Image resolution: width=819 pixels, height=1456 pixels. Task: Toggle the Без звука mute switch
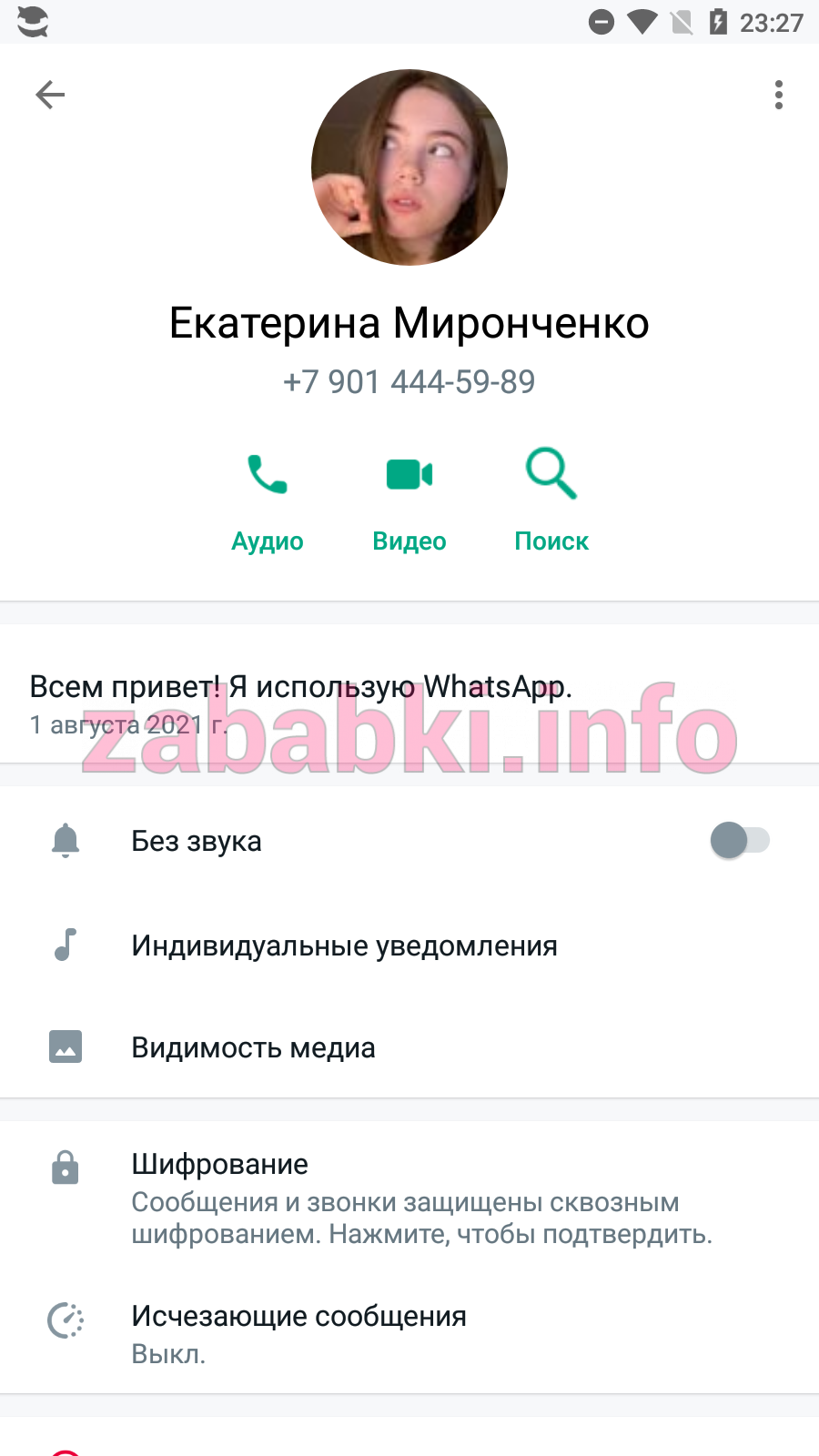[740, 841]
